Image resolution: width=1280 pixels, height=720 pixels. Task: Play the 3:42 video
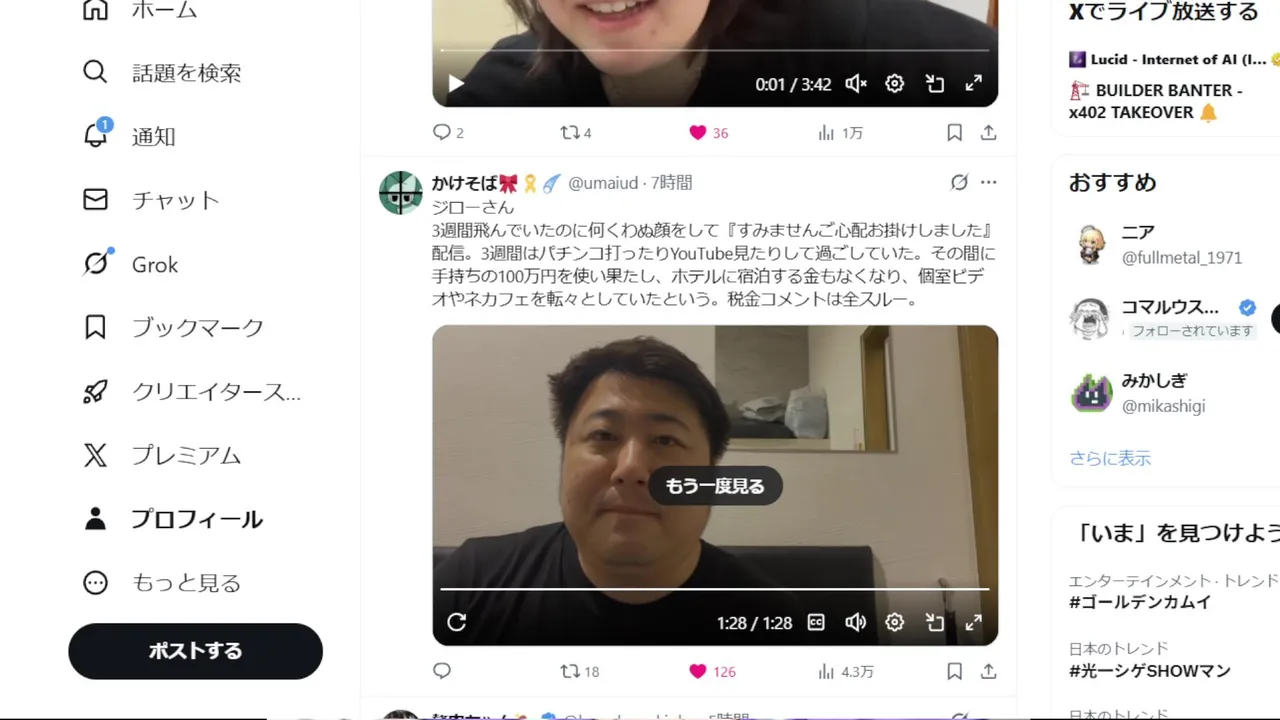point(456,84)
